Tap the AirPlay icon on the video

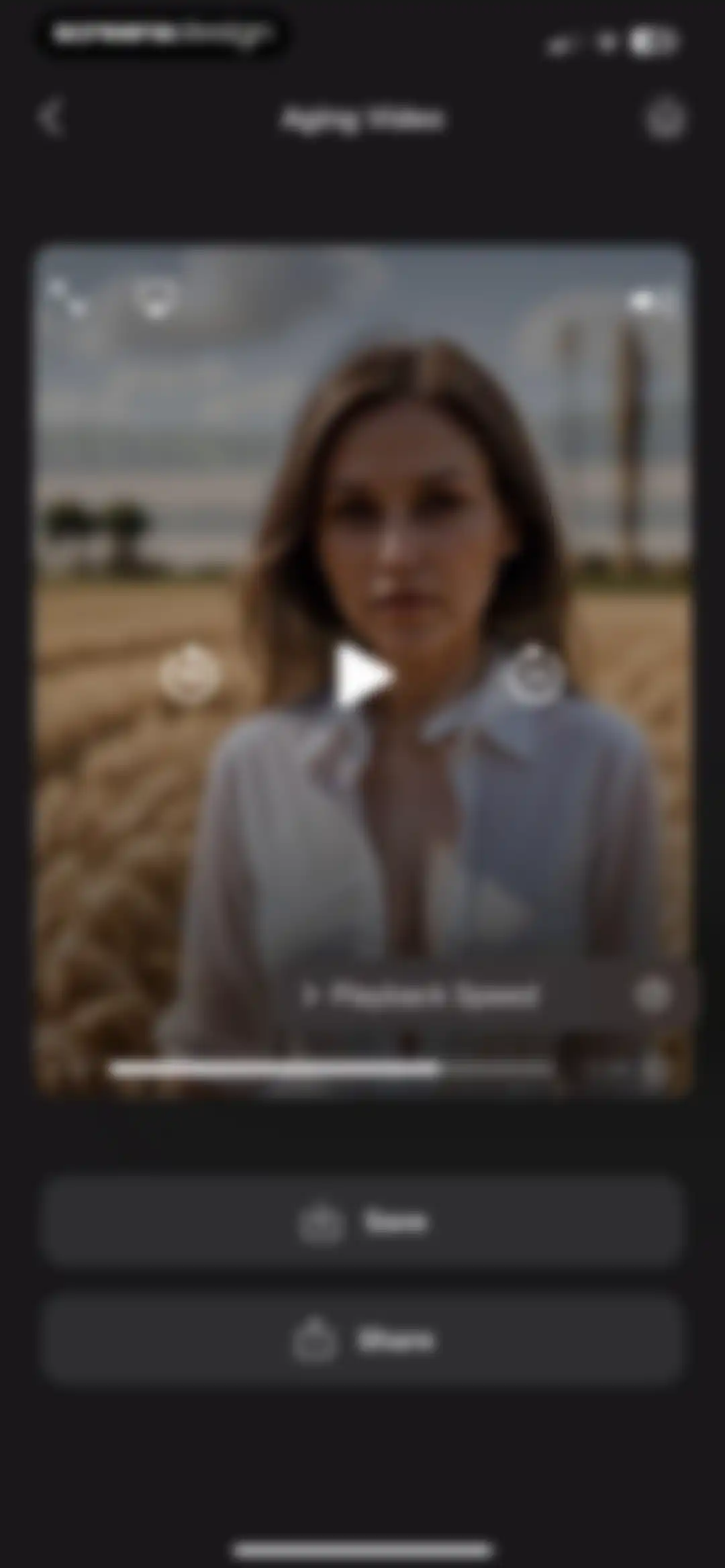[x=156, y=298]
